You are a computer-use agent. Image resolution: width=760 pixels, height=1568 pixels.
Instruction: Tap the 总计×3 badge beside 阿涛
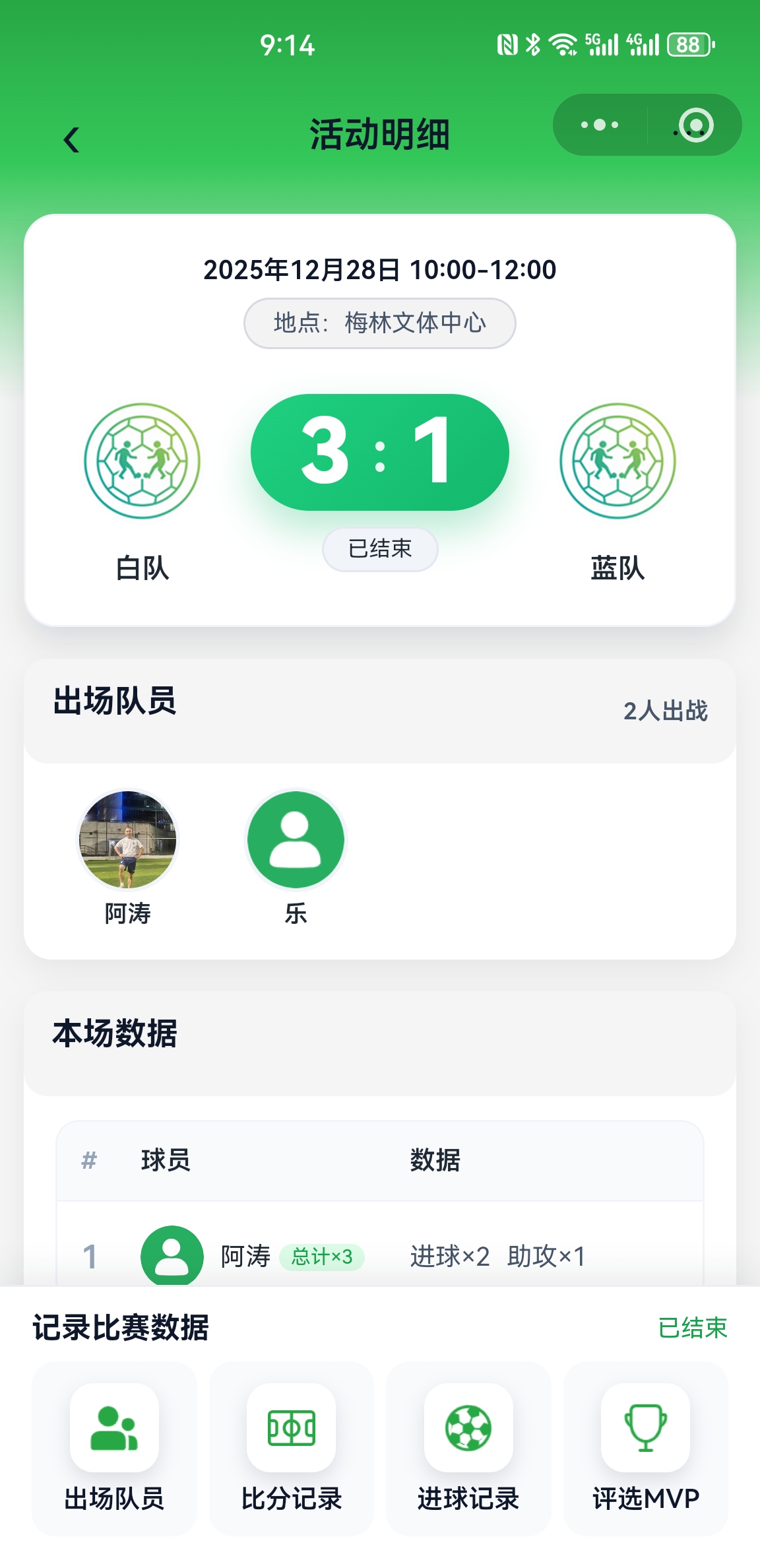pyautogui.click(x=323, y=1257)
